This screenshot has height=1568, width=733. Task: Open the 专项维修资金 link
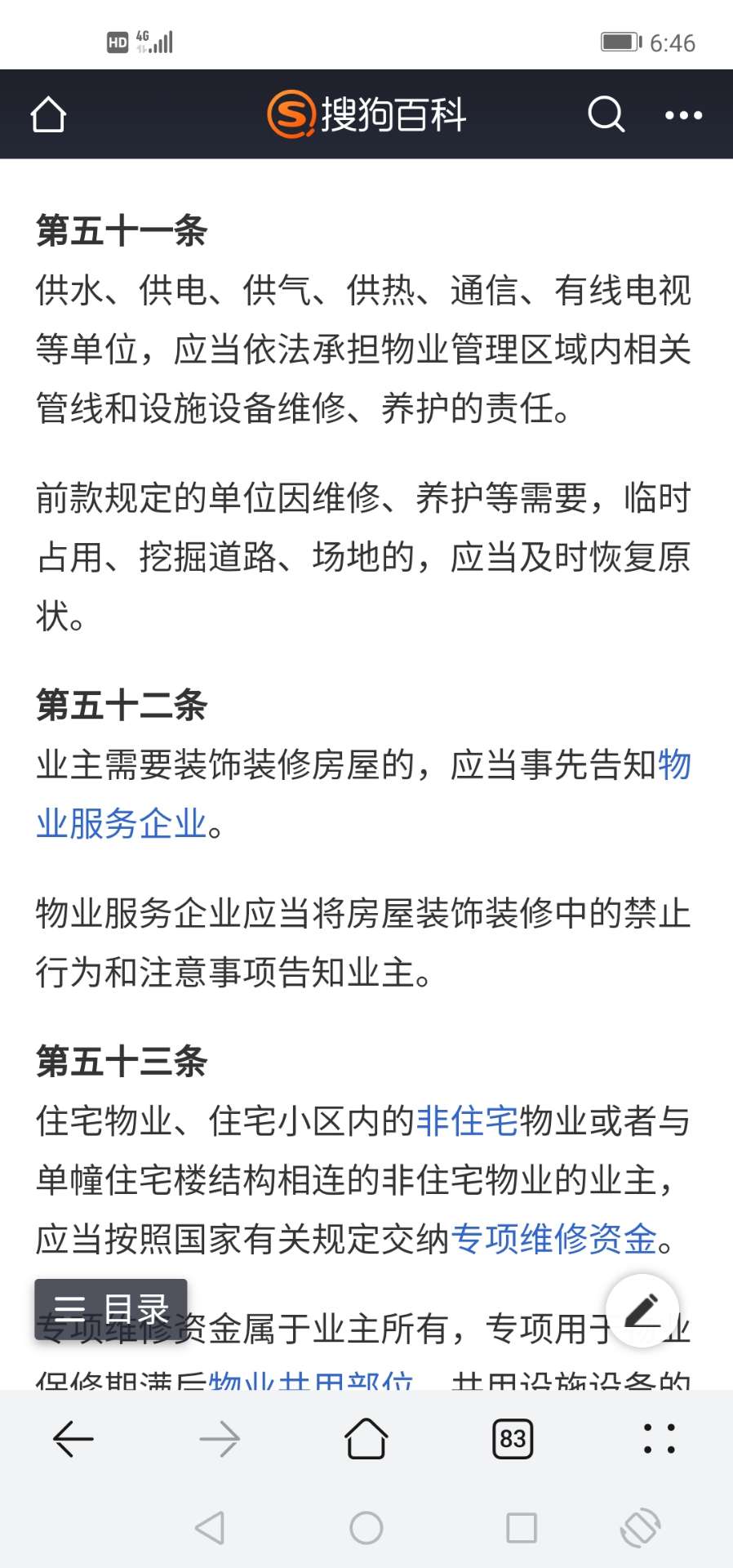(554, 1239)
